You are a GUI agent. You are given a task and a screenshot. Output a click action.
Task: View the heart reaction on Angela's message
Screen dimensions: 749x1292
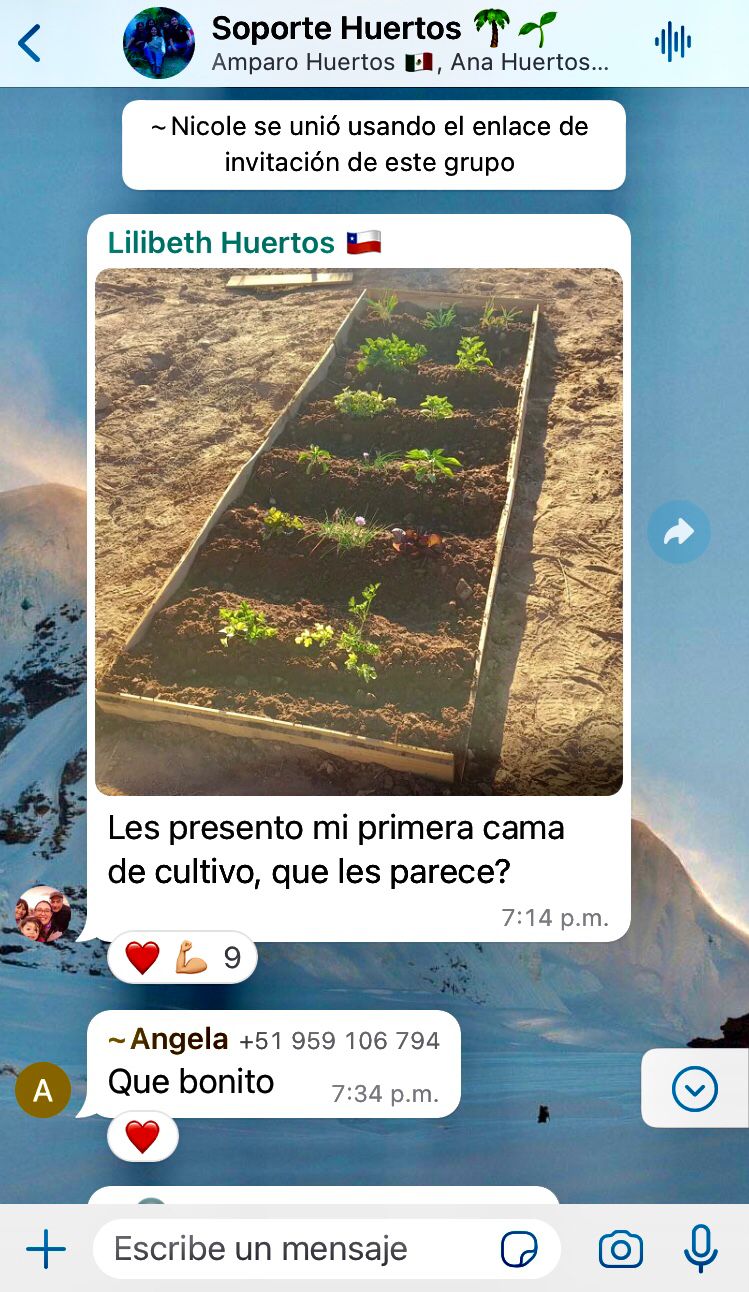pos(143,1137)
